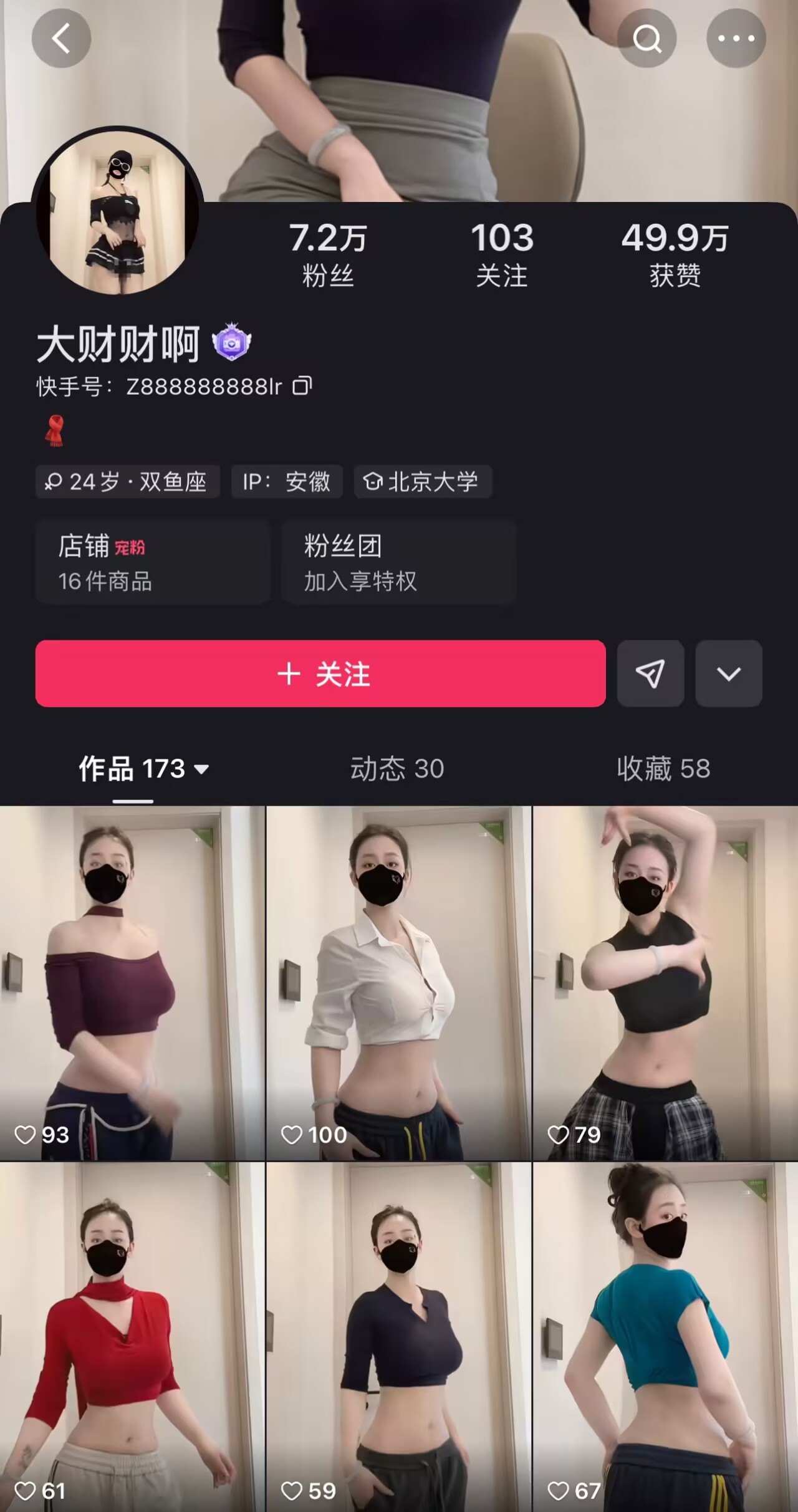This screenshot has width=798, height=1512.
Task: Open the video with 61 likes
Action: point(132,1336)
